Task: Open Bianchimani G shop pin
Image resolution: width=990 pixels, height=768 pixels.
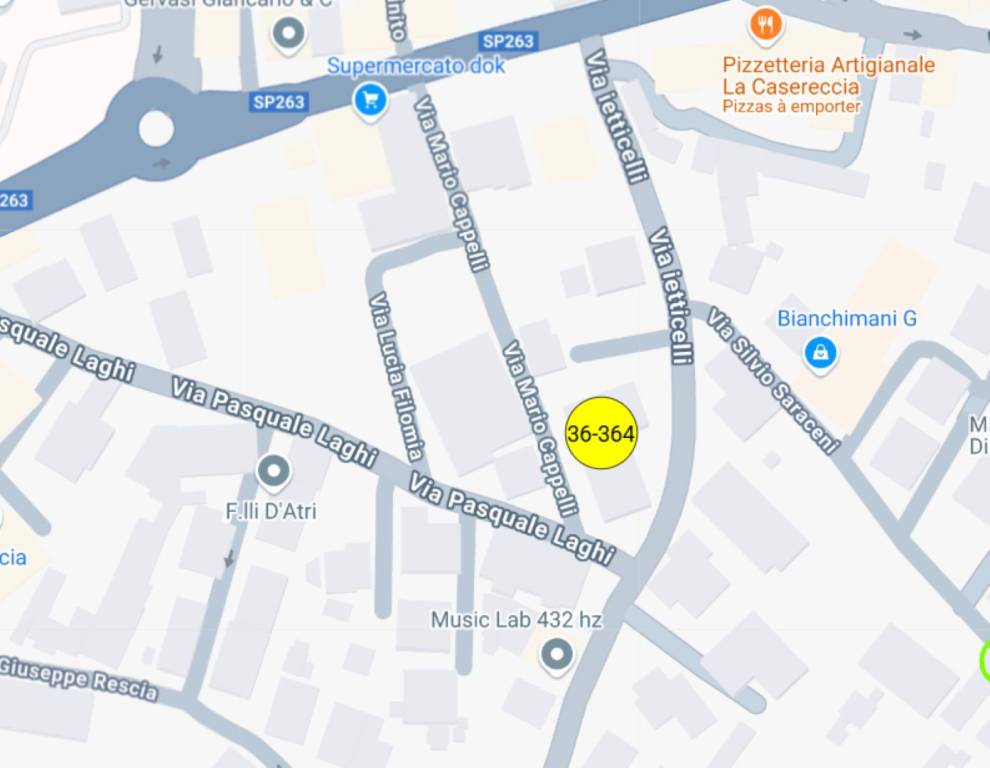Action: pyautogui.click(x=821, y=352)
